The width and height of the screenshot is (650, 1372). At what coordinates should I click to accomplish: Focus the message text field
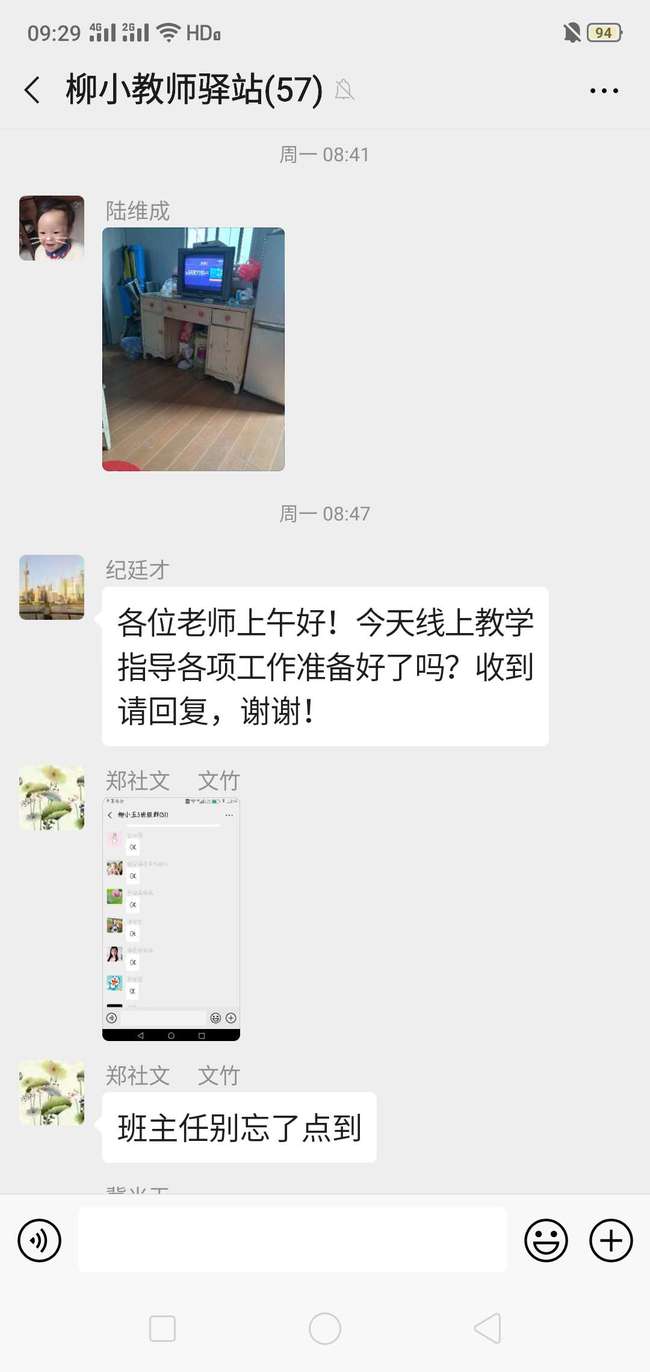(292, 1240)
